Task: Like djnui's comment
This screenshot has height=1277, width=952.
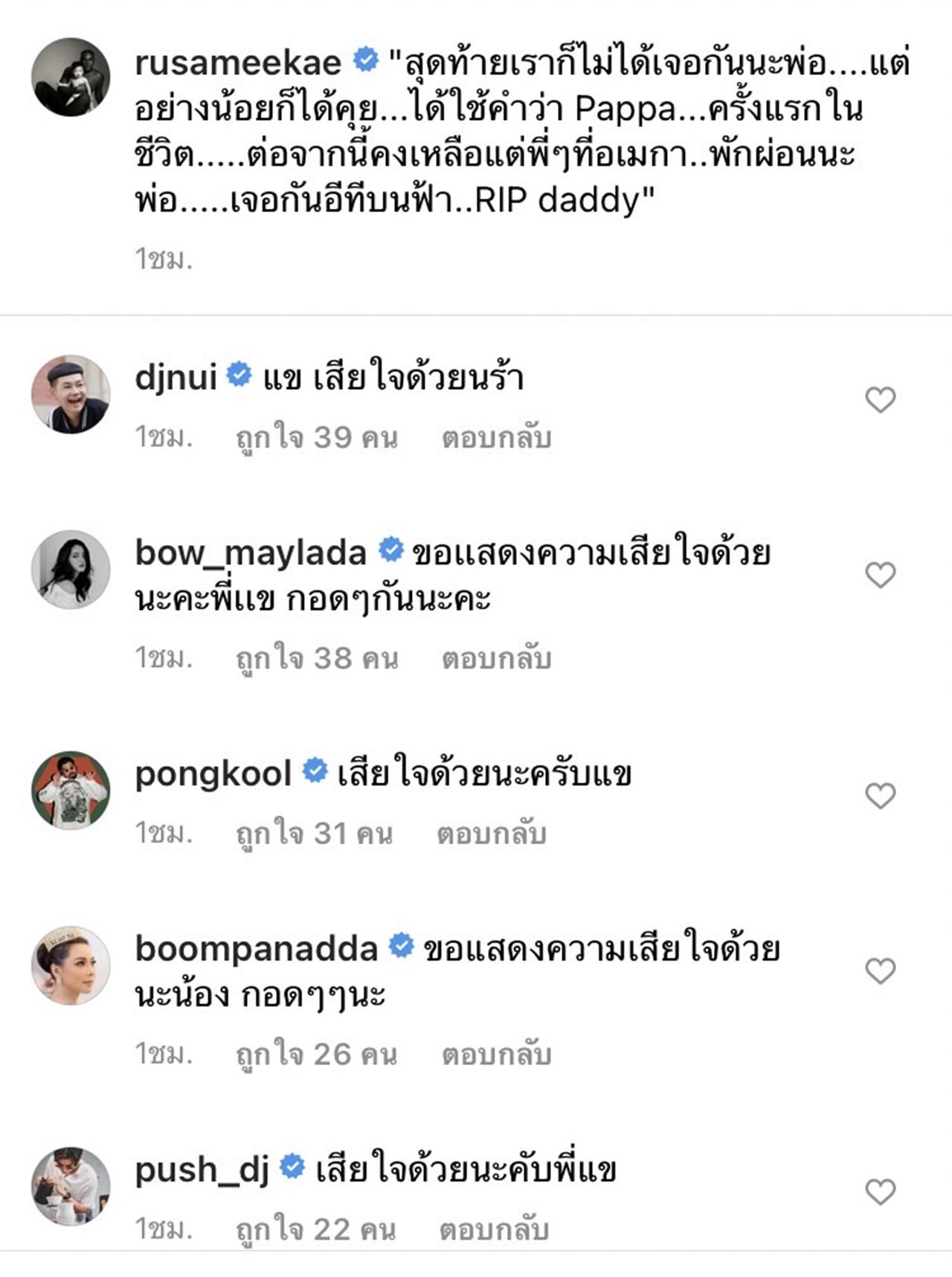Action: pos(880,400)
